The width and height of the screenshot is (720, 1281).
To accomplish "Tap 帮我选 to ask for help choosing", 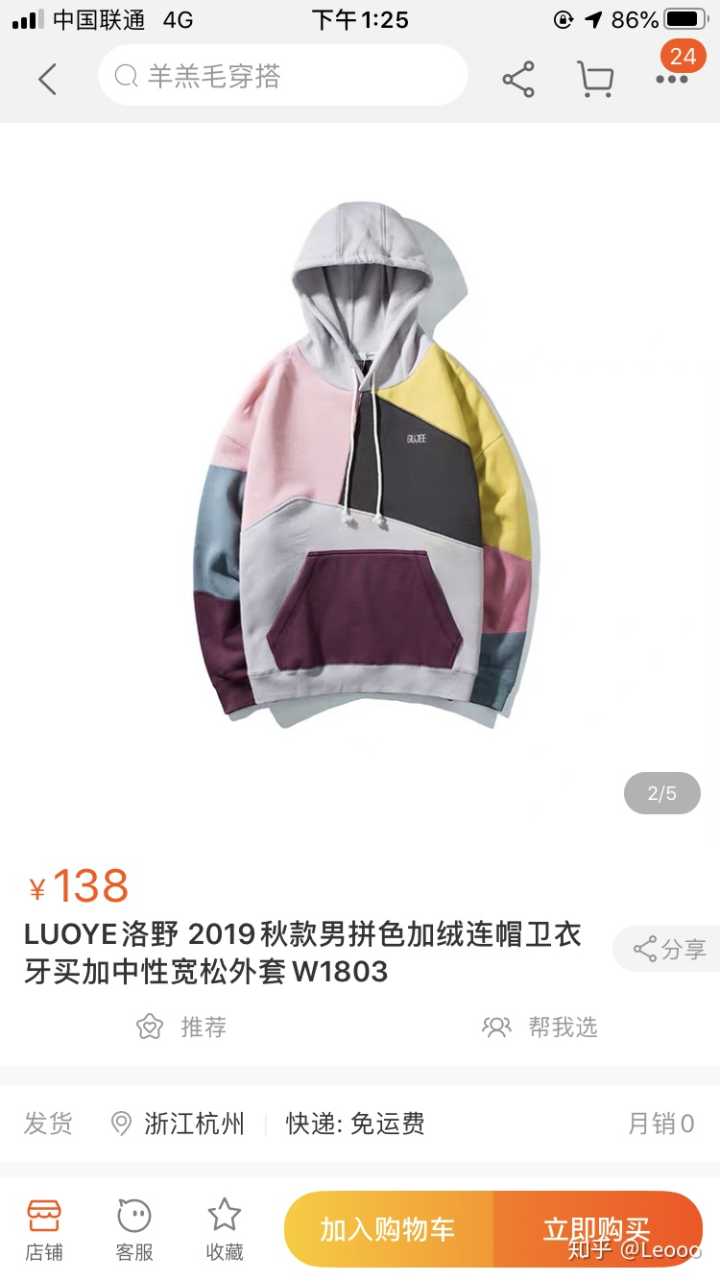I will (540, 1027).
